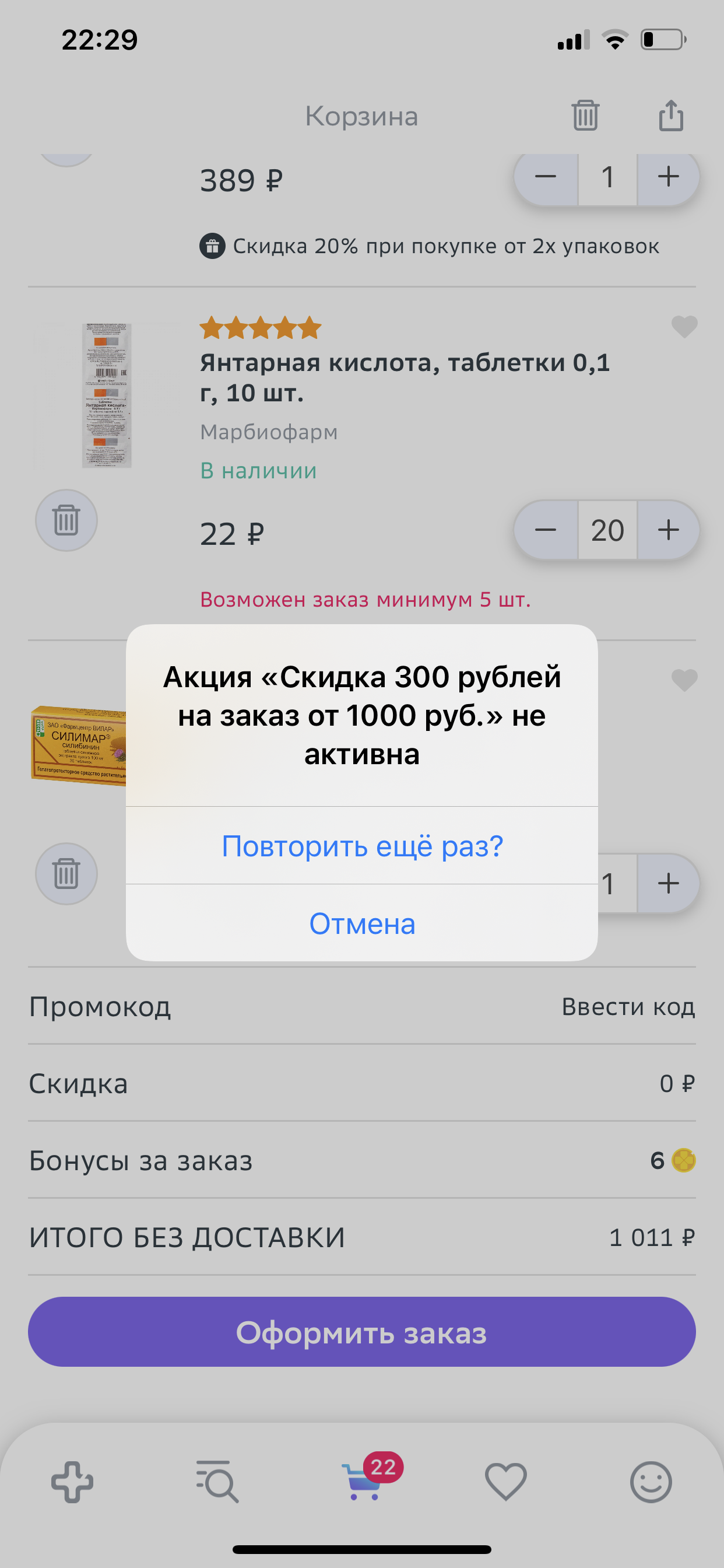The height and width of the screenshot is (1568, 724).
Task: Decrease quantity of Янтарная кислота
Action: coord(546,530)
